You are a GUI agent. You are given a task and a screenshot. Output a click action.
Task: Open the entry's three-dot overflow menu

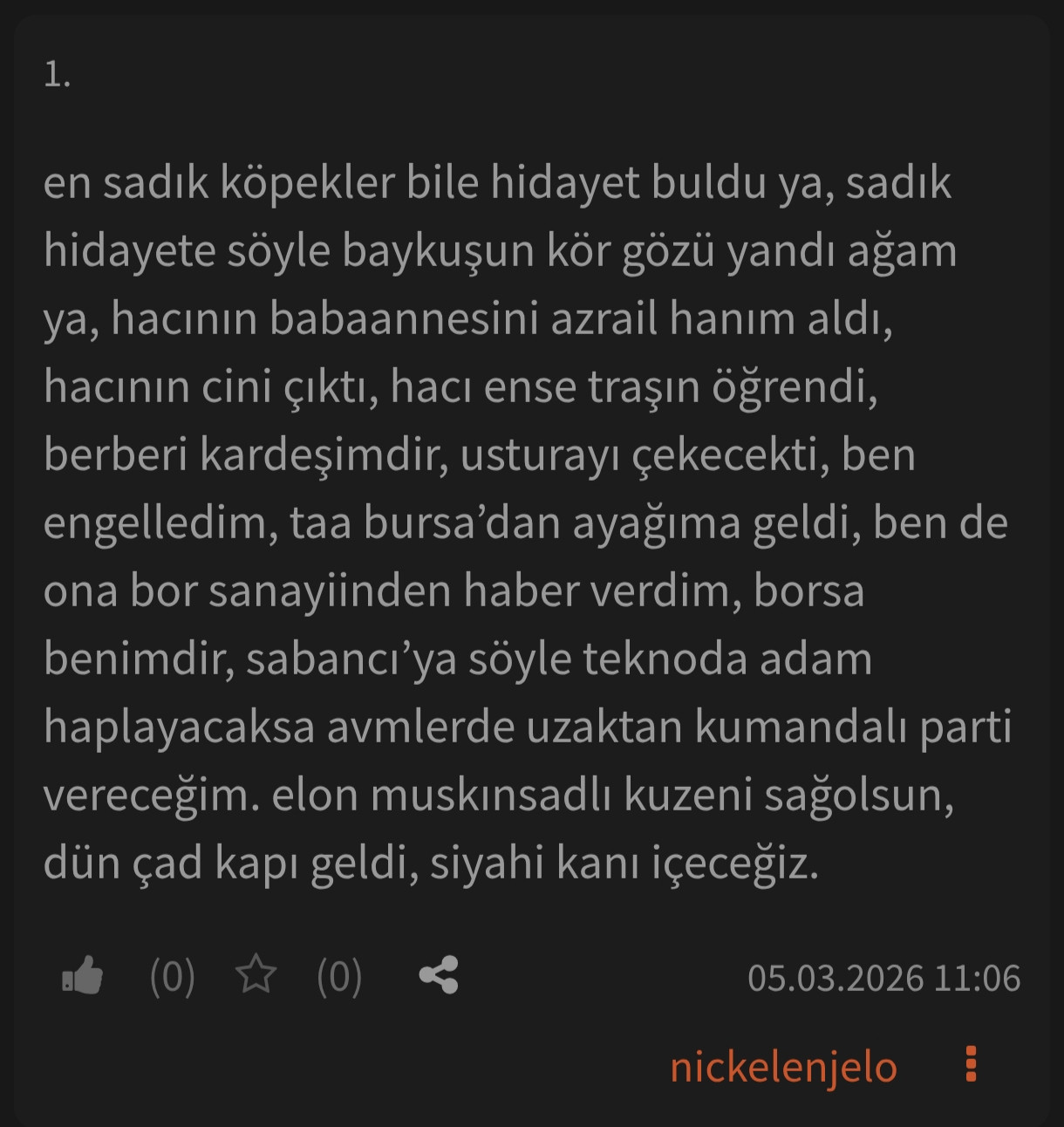[x=971, y=1065]
